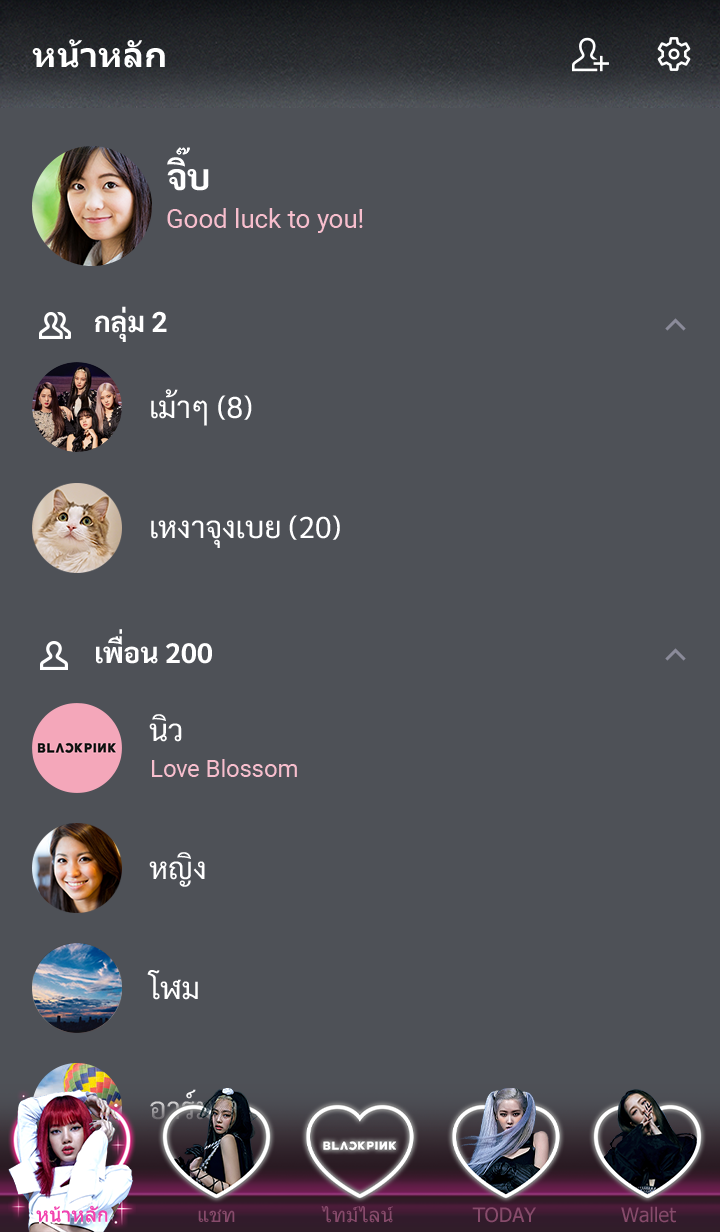Switch to the ไทม์ไลน์ tab
The image size is (720, 1232).
pyautogui.click(x=359, y=1160)
